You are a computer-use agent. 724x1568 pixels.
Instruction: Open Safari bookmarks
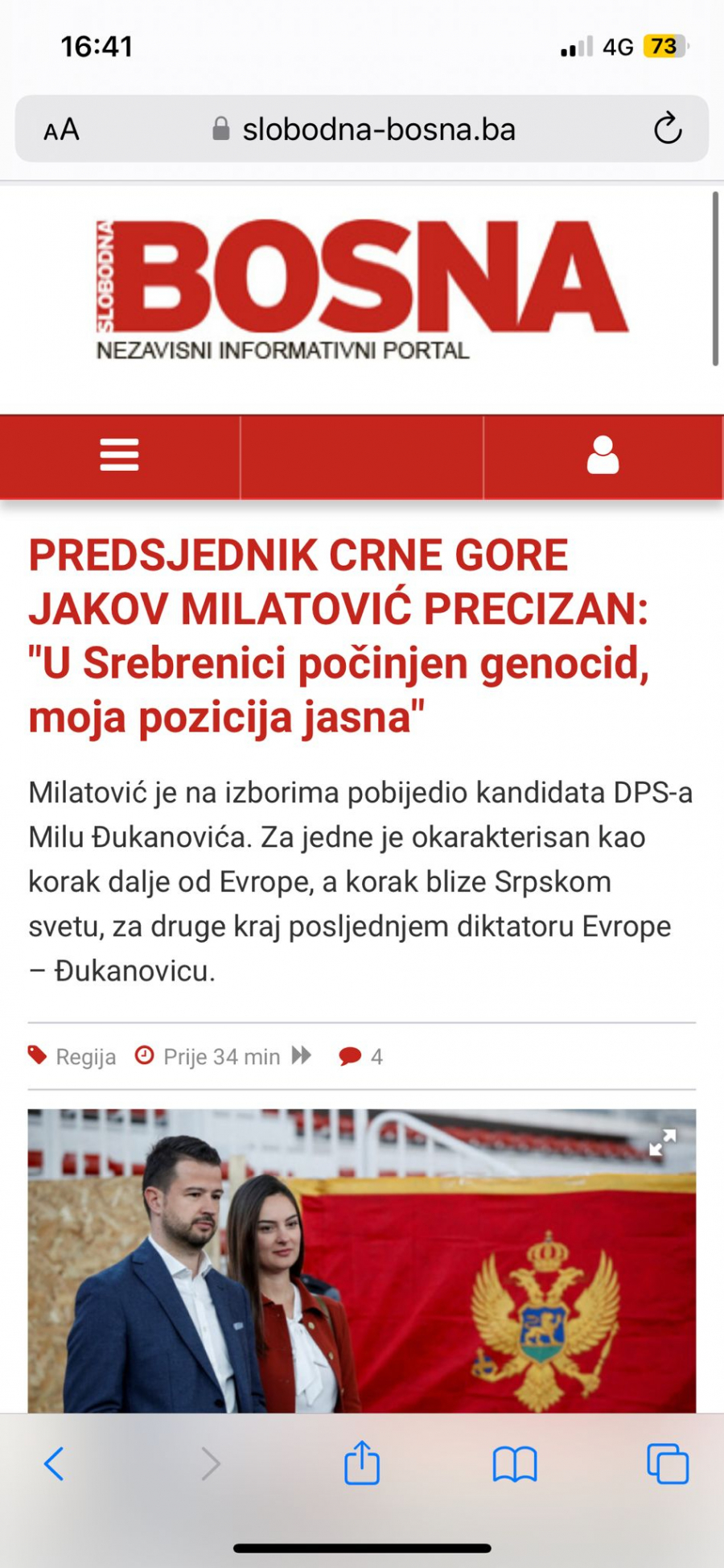tap(515, 1463)
